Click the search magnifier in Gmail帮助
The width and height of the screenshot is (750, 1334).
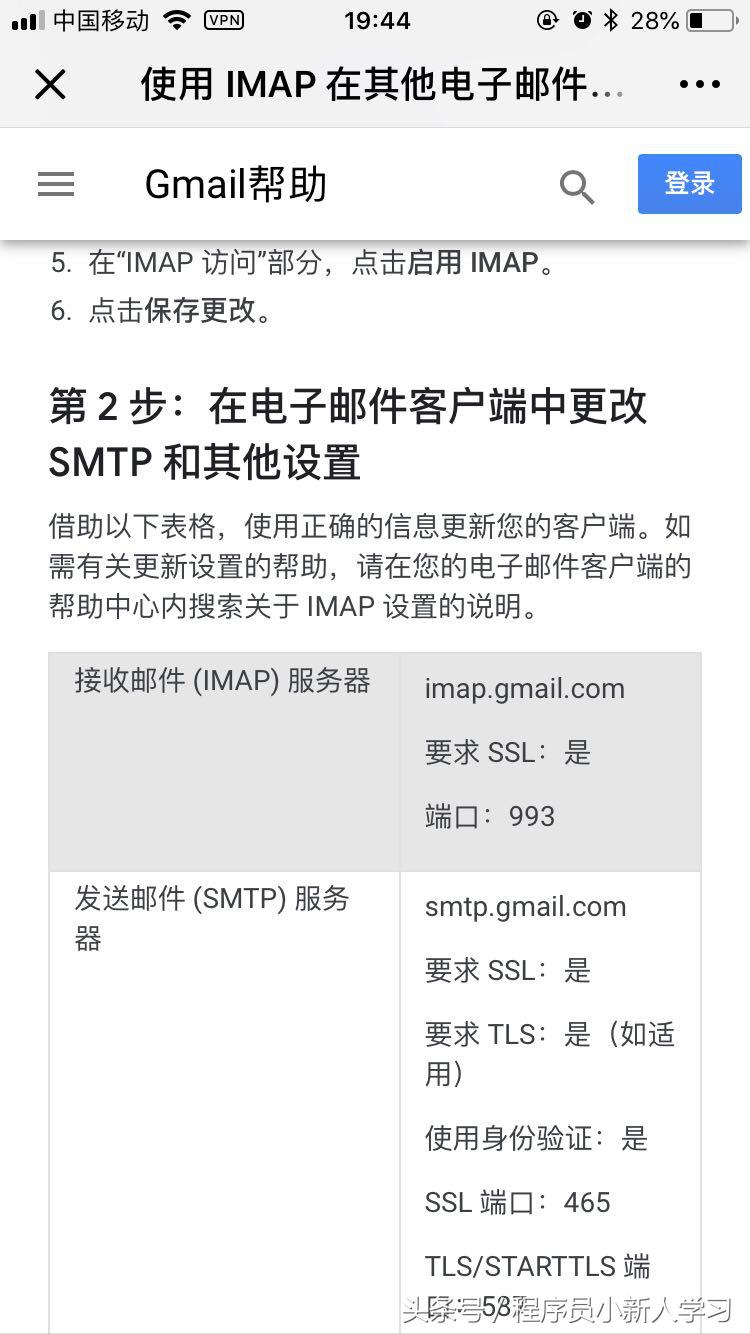pyautogui.click(x=577, y=186)
